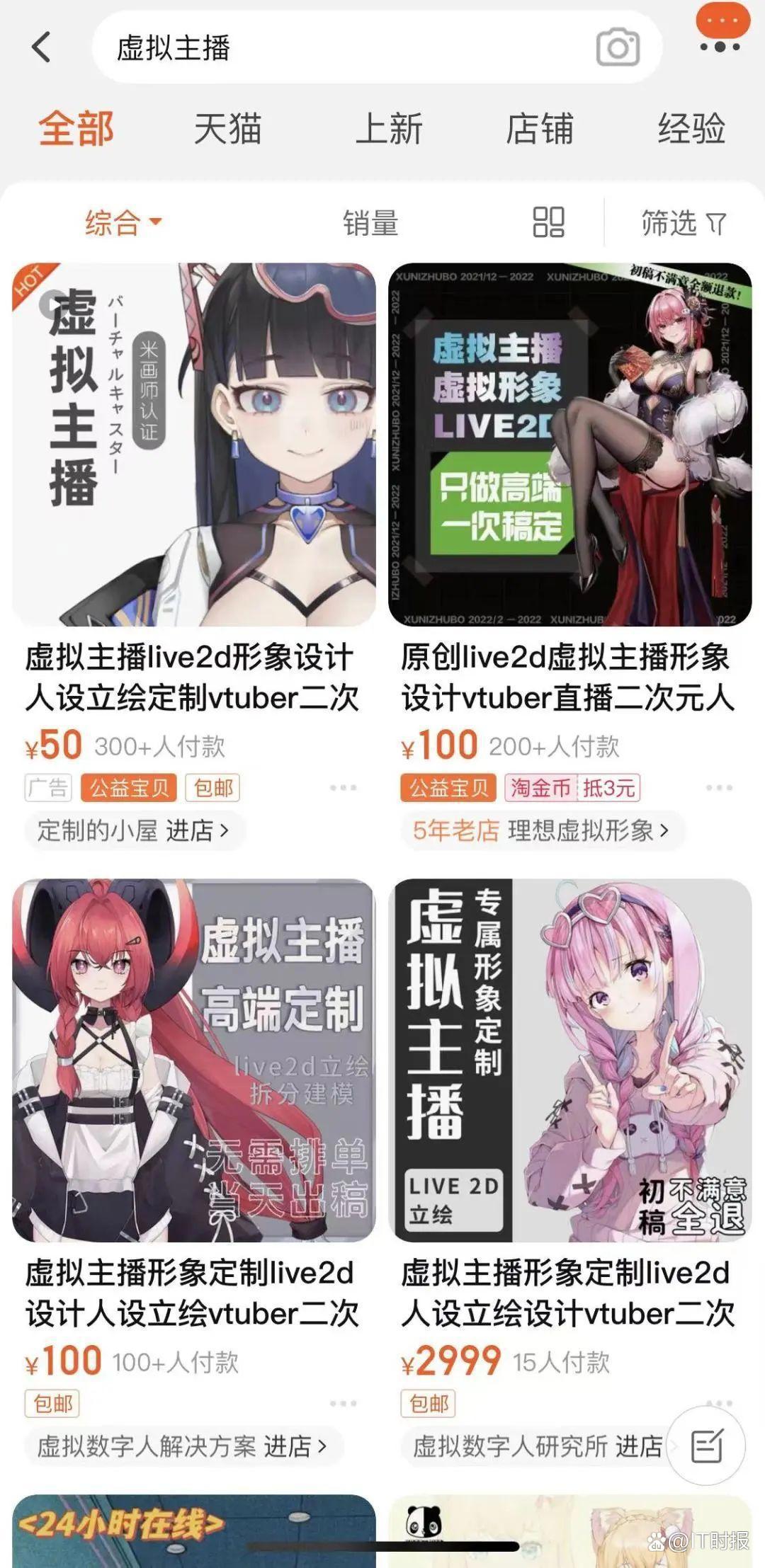765x1568 pixels.
Task: Select the 经验 tab
Action: tap(691, 130)
